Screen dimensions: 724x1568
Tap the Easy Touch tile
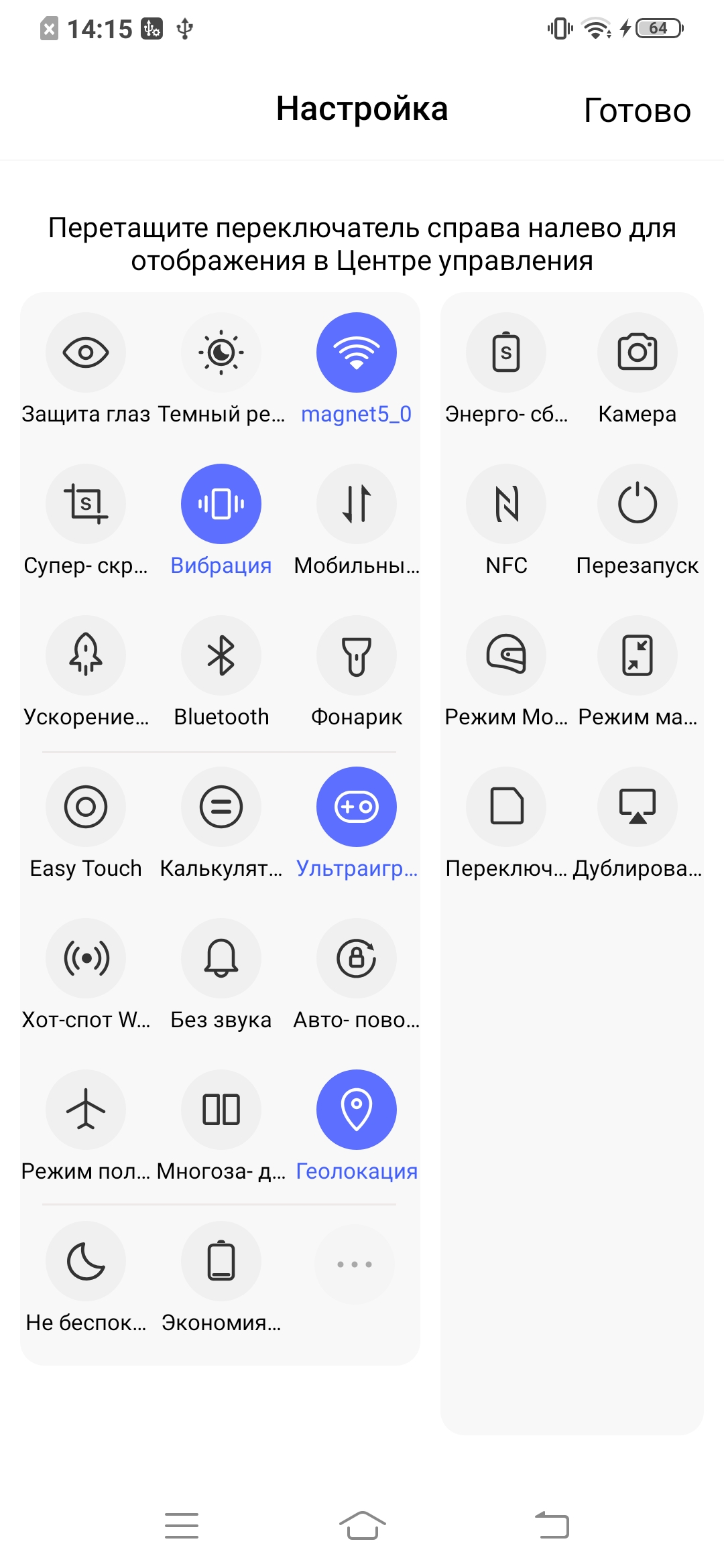(86, 807)
